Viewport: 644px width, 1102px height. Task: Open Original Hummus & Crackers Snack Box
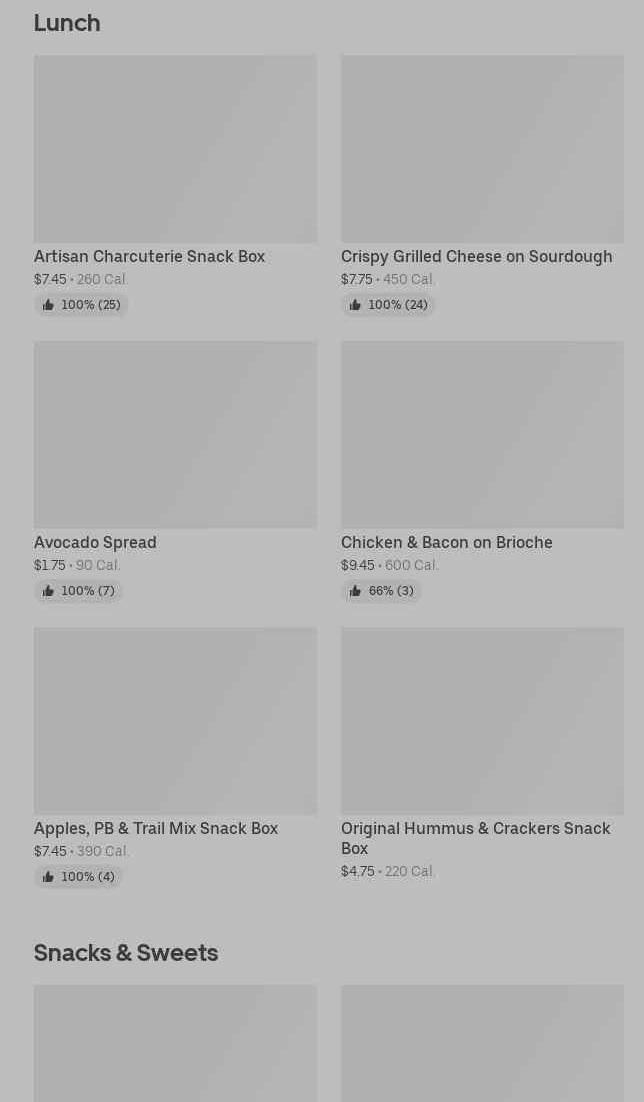[482, 754]
